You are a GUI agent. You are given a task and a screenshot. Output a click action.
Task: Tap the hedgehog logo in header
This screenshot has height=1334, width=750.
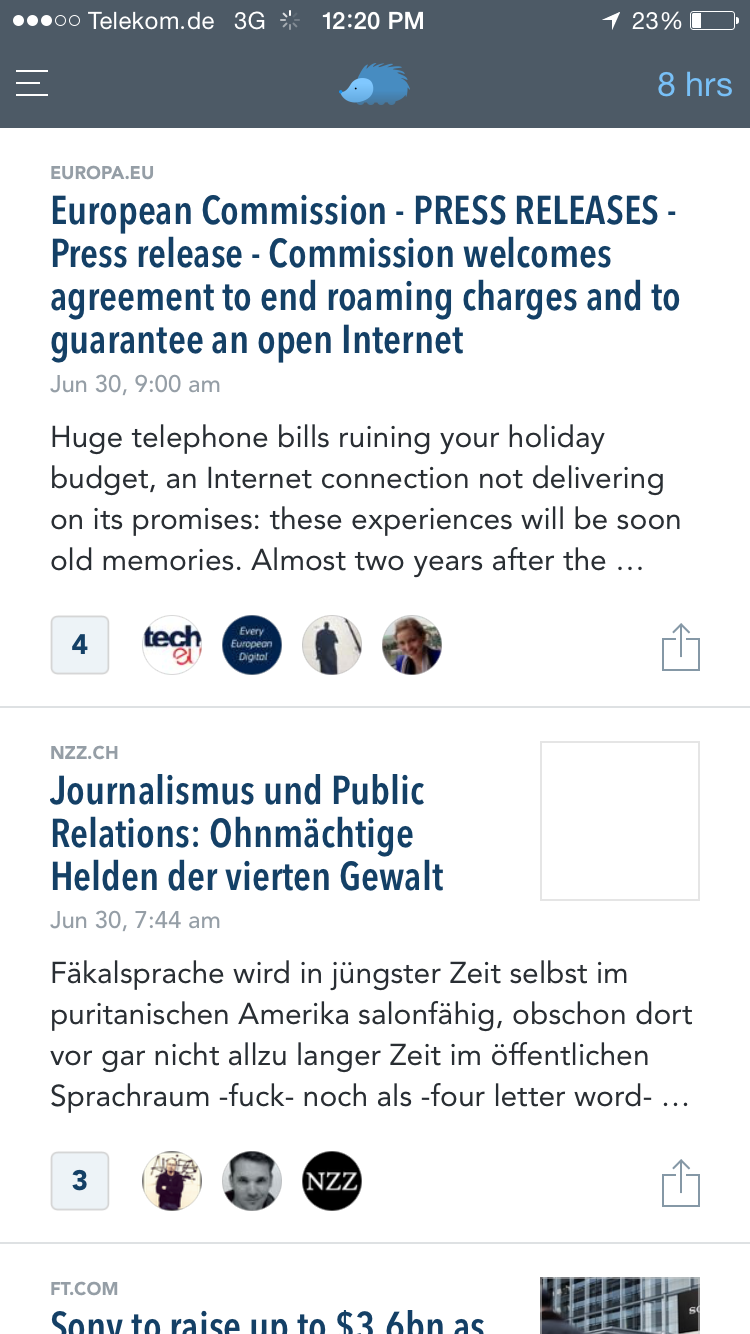pyautogui.click(x=374, y=84)
